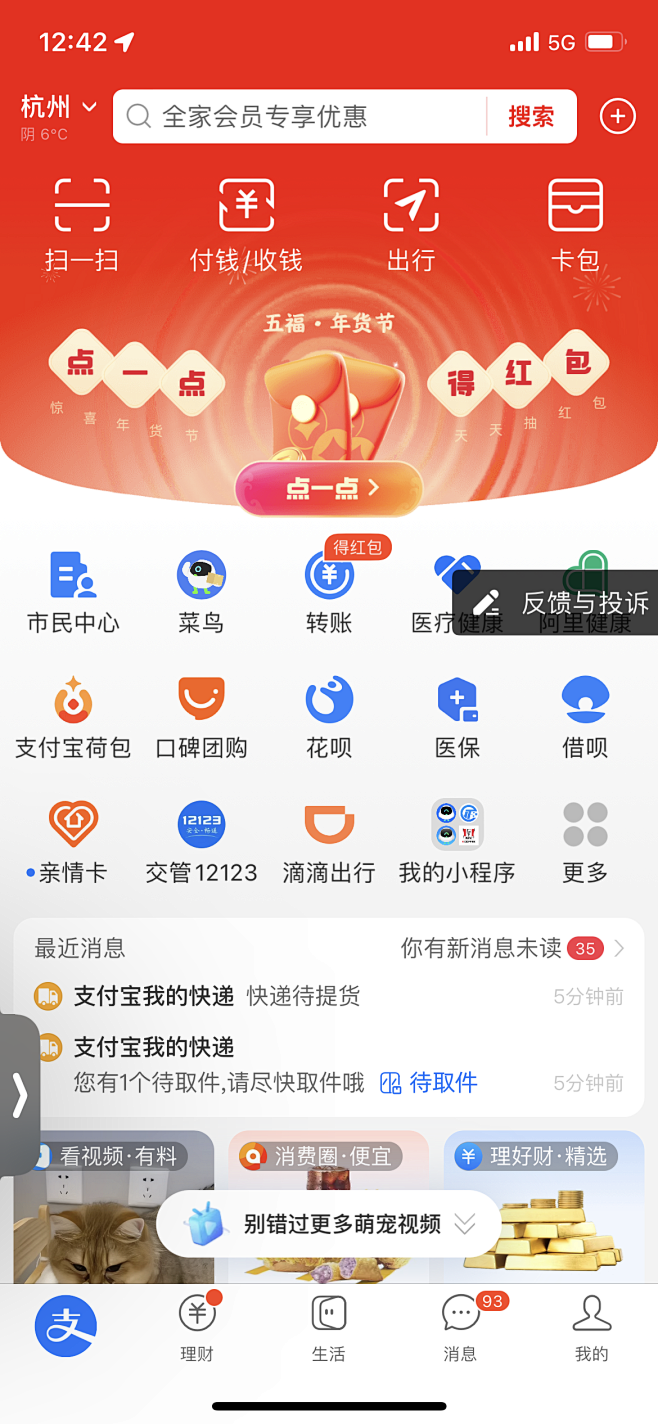Start a 转账 transfer
658x1424 pixels.
329,592
